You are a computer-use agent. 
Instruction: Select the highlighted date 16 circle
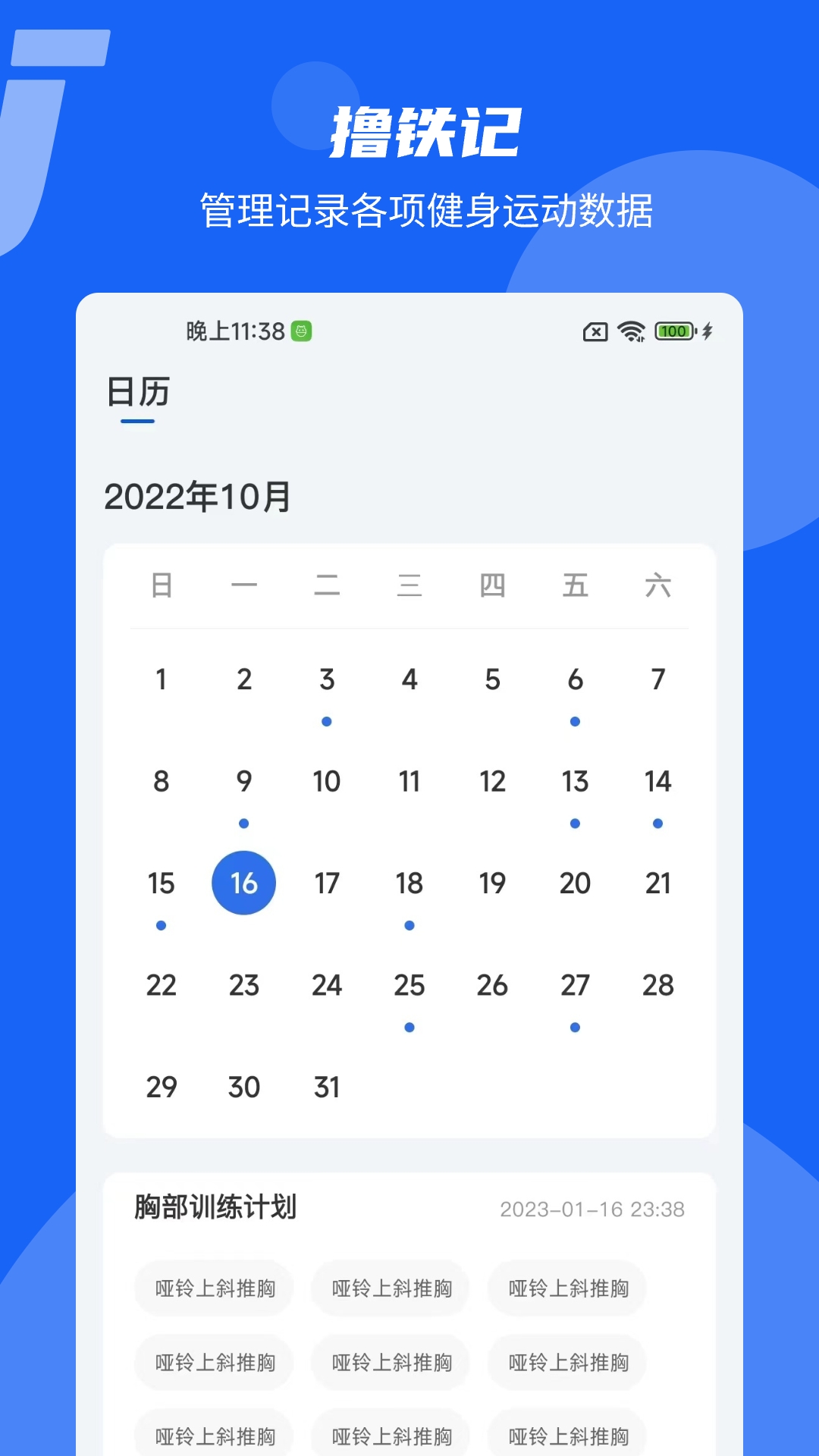(243, 882)
